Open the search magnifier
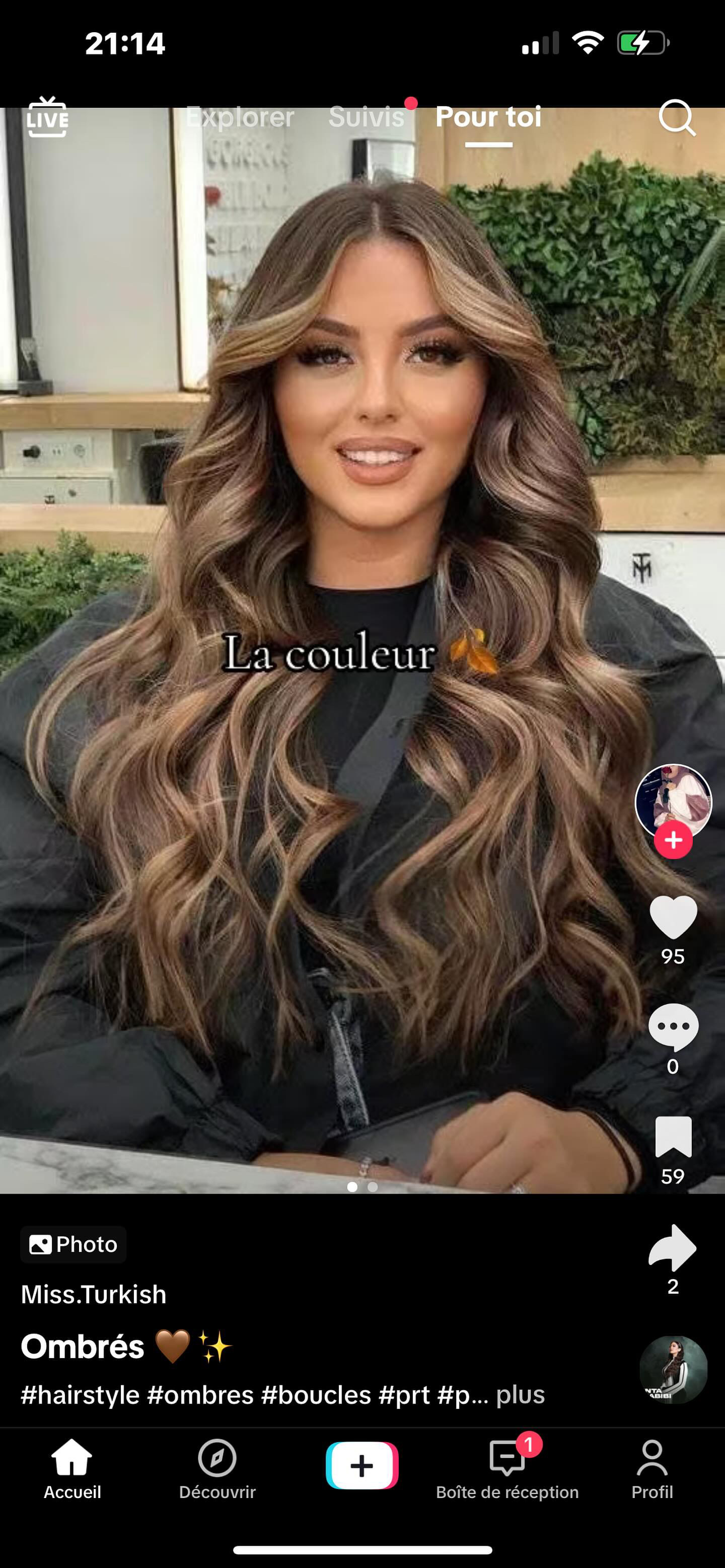This screenshot has height=1568, width=725. point(677,117)
